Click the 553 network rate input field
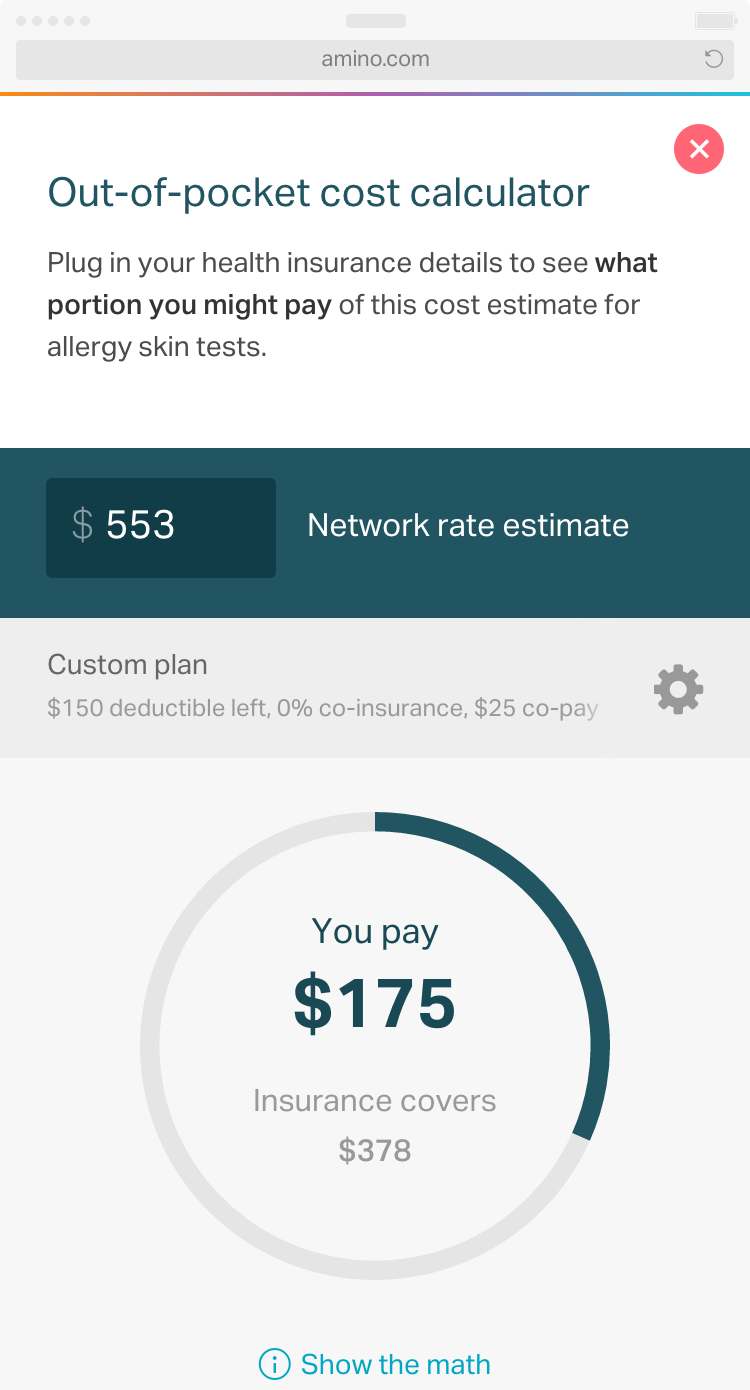The width and height of the screenshot is (750, 1390). pos(160,527)
